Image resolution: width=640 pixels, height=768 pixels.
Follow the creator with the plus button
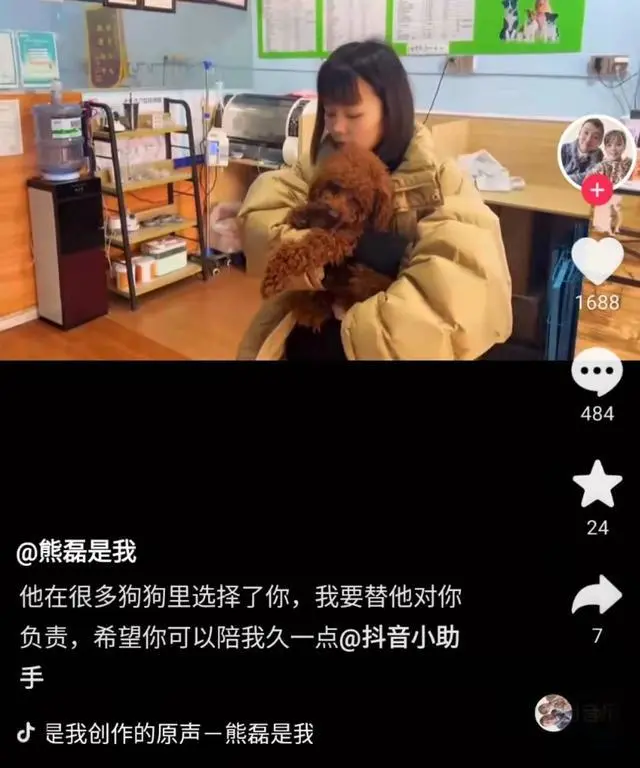596,189
